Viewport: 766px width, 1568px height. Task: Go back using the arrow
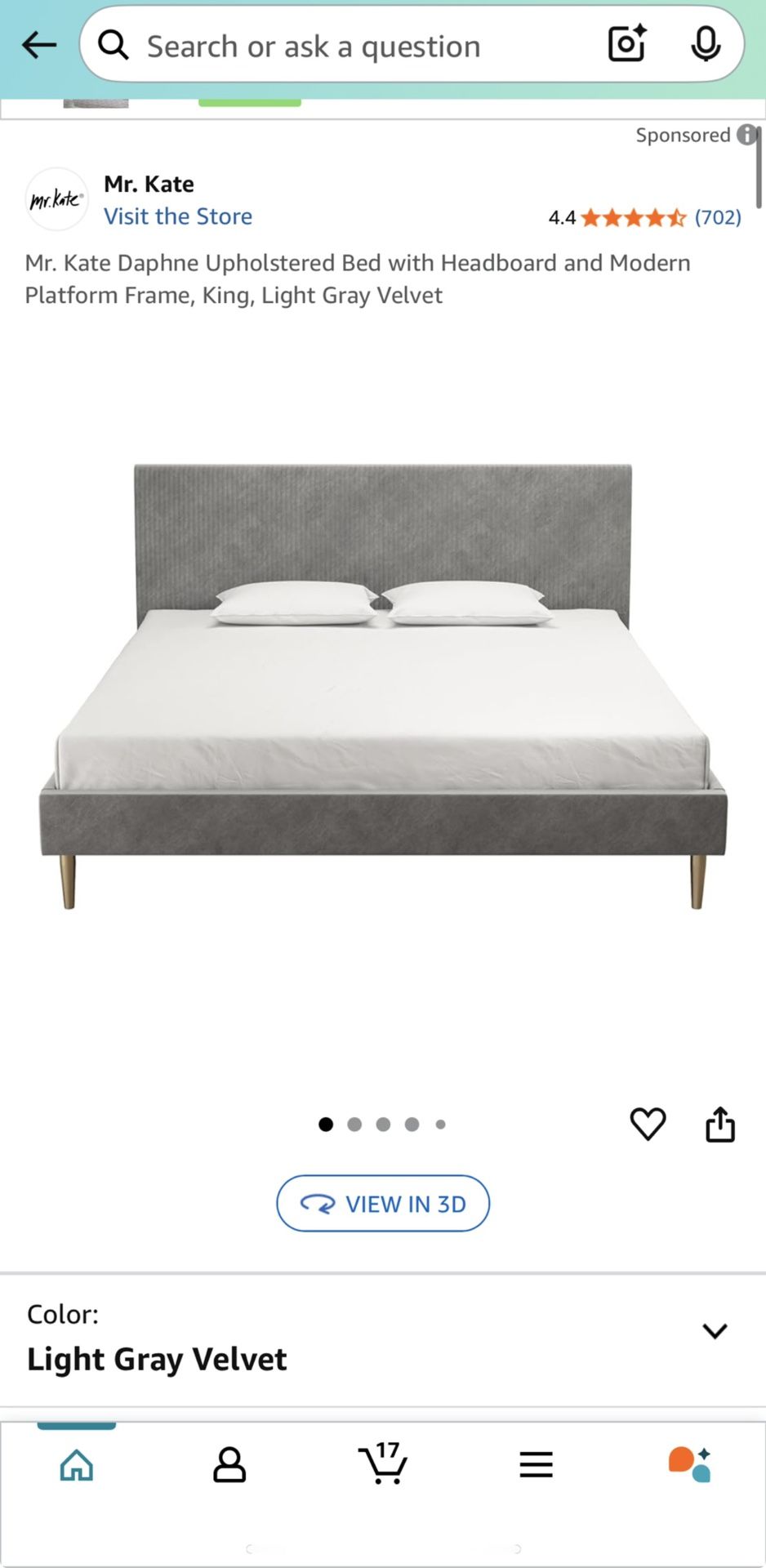point(38,45)
